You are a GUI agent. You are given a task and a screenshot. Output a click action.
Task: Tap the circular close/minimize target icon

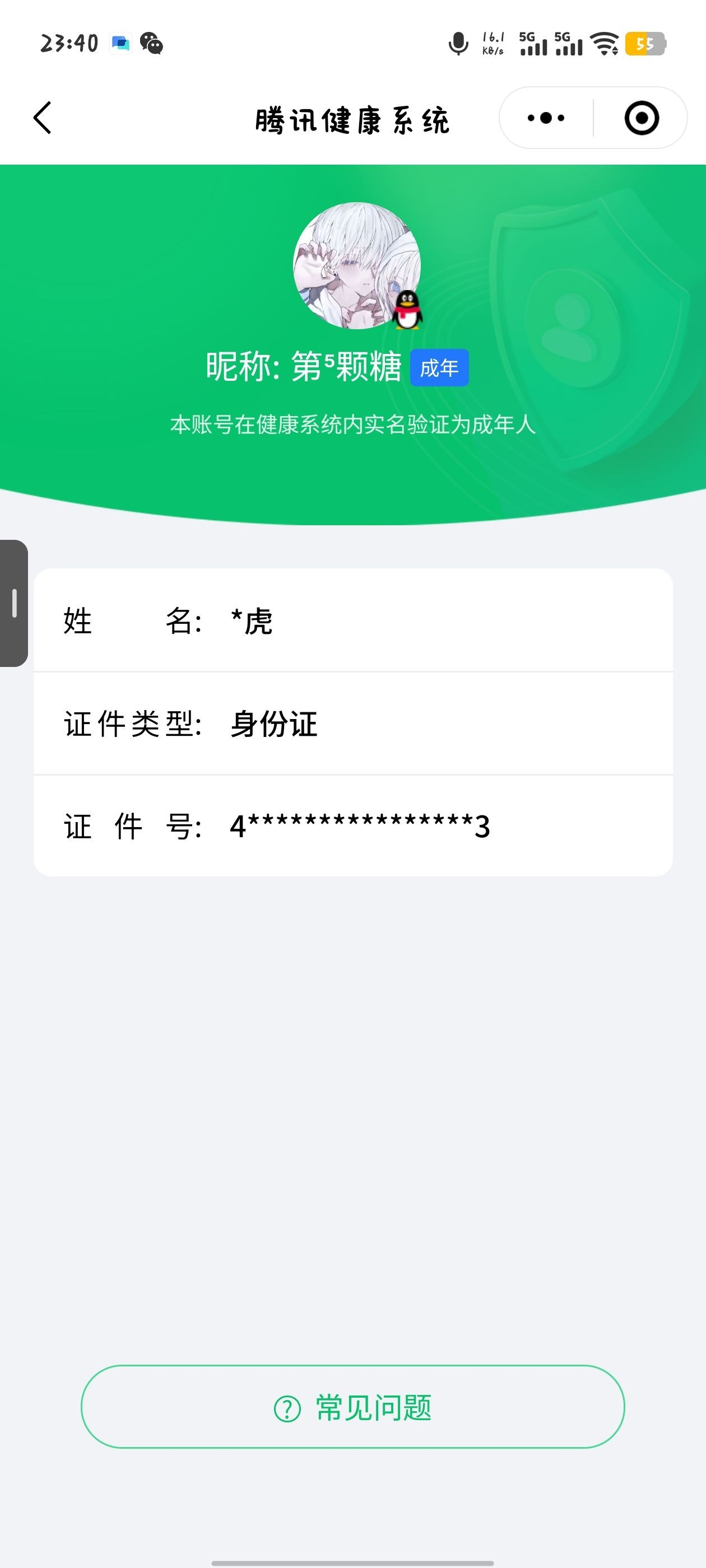(640, 118)
